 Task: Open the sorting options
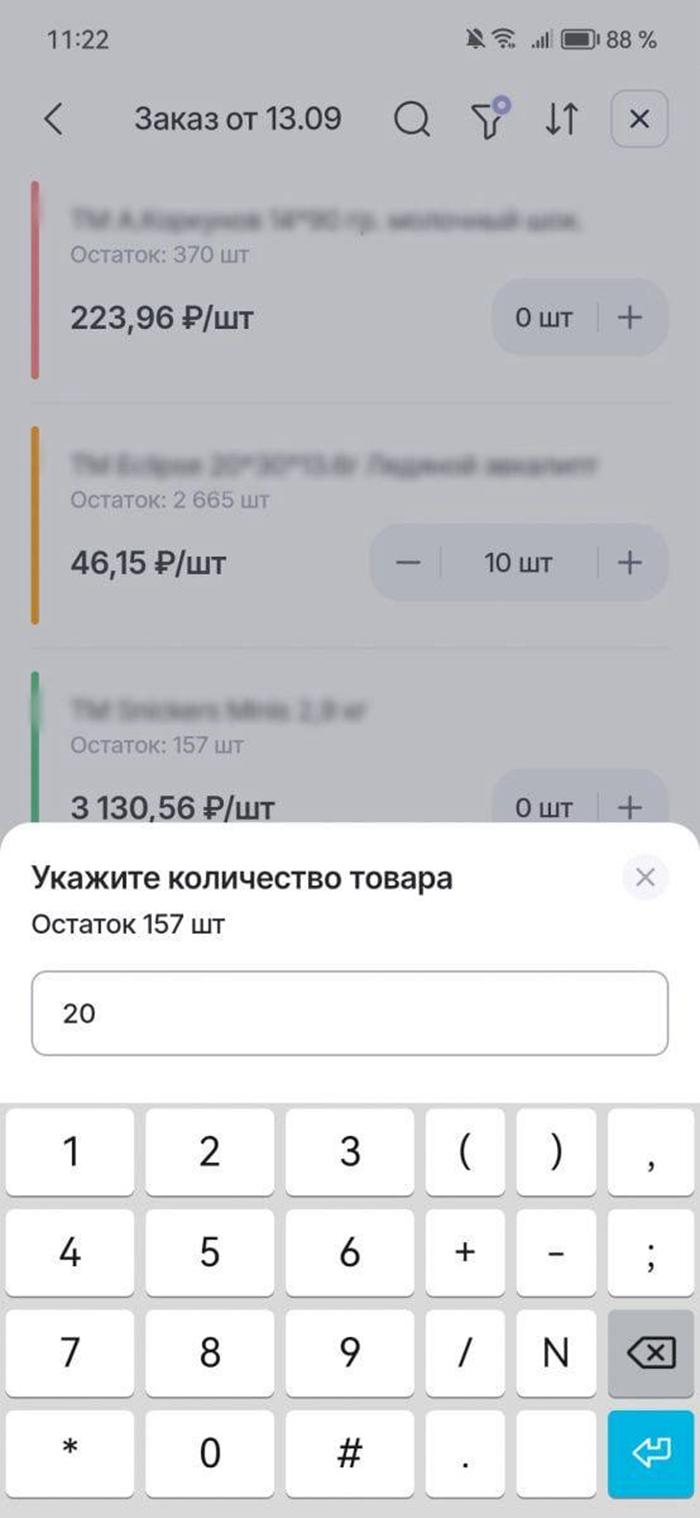[562, 120]
